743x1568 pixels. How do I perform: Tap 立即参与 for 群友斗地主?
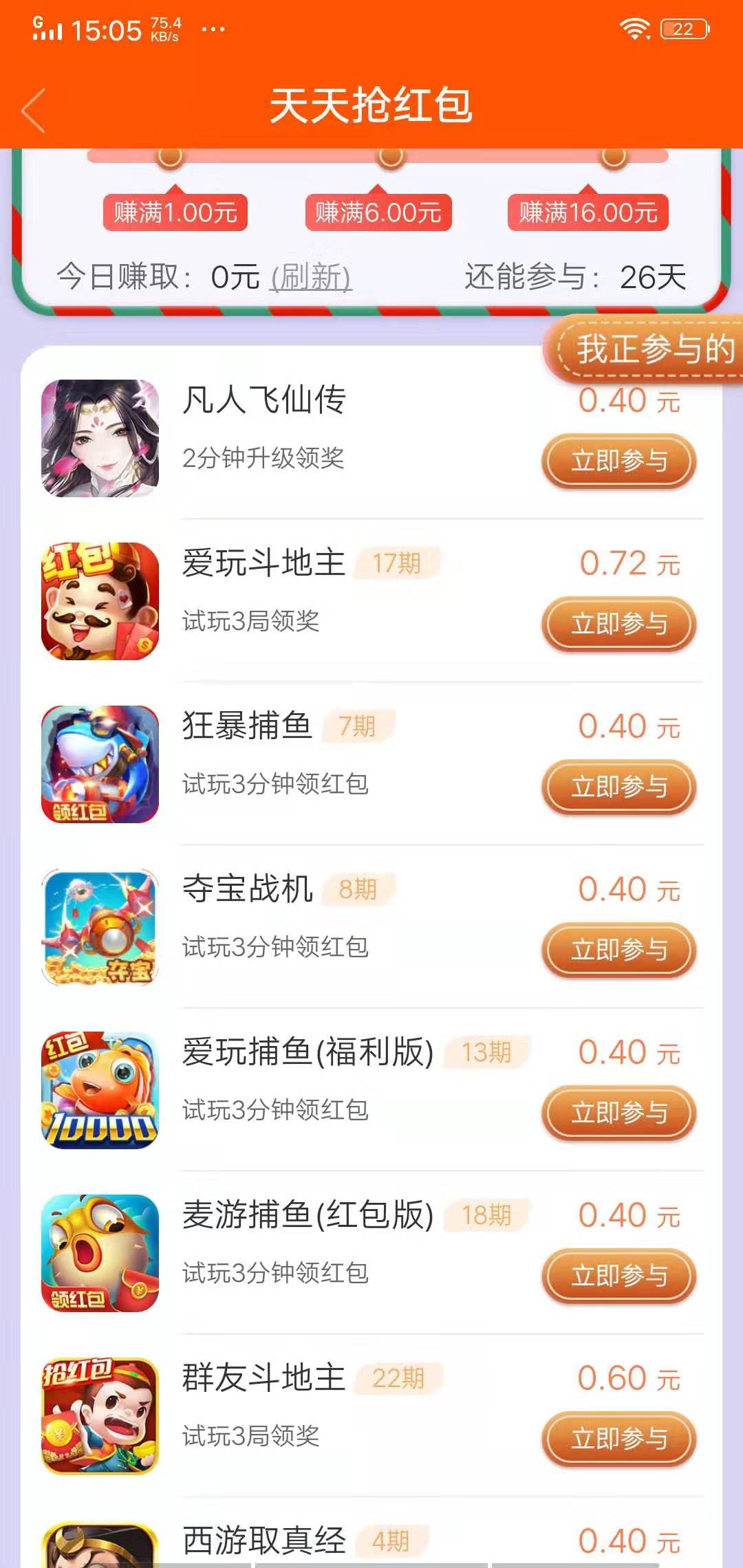pyautogui.click(x=618, y=1439)
